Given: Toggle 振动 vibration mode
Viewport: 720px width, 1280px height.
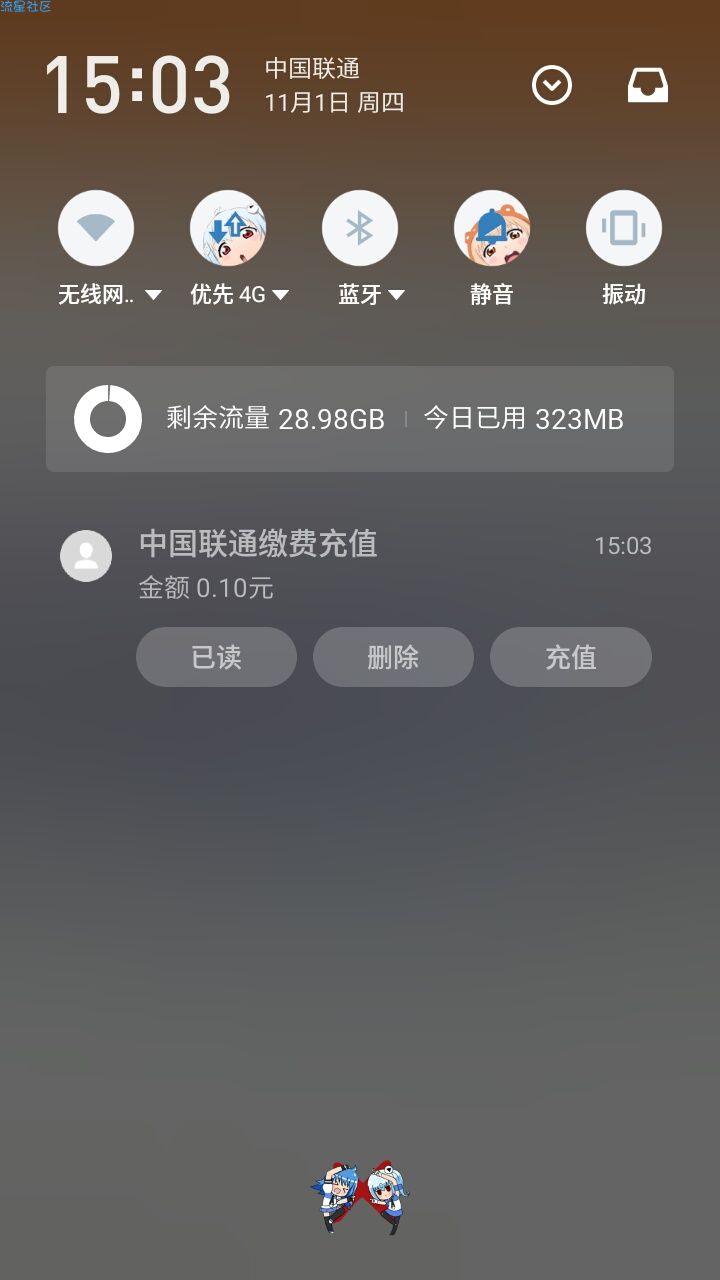Looking at the screenshot, I should pyautogui.click(x=624, y=228).
